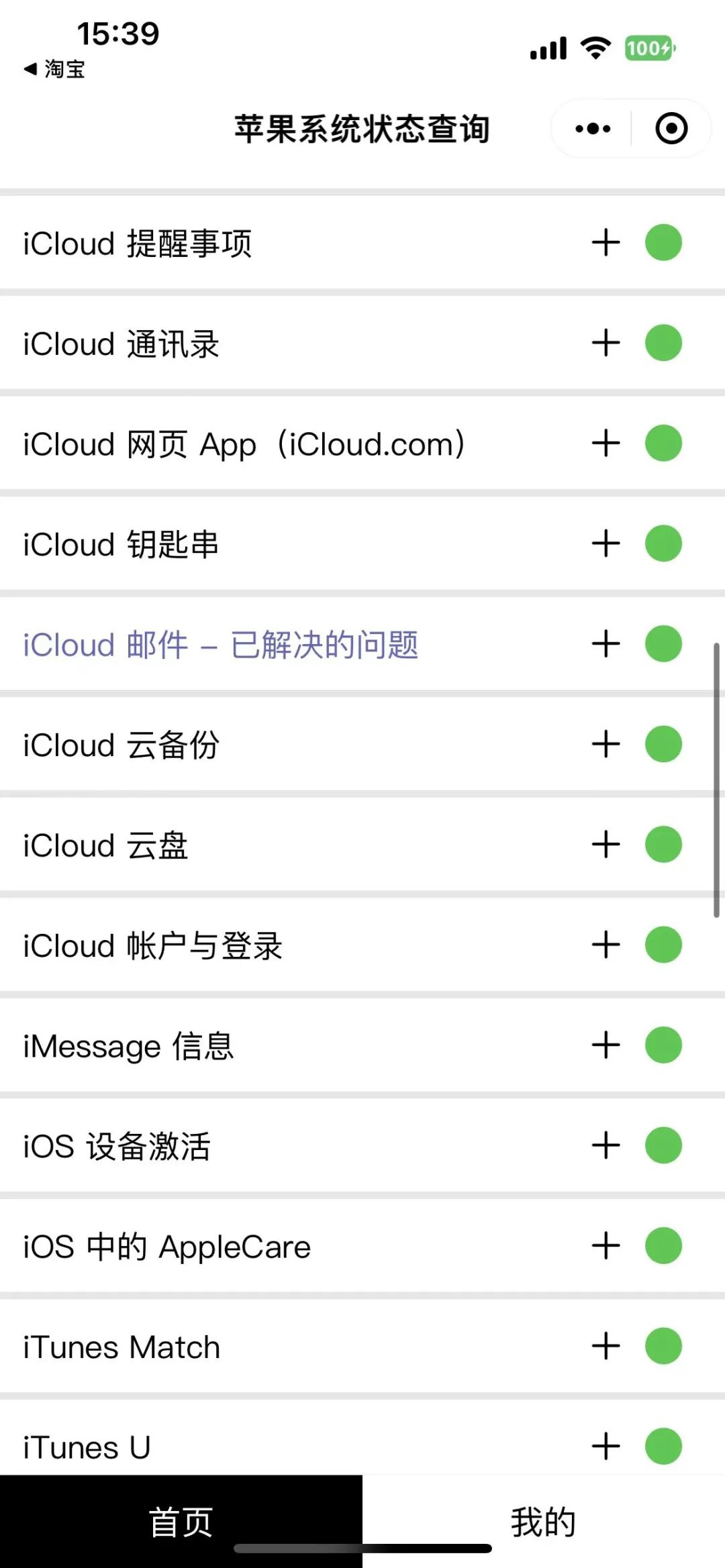Select the 首页 tab

[x=181, y=1521]
